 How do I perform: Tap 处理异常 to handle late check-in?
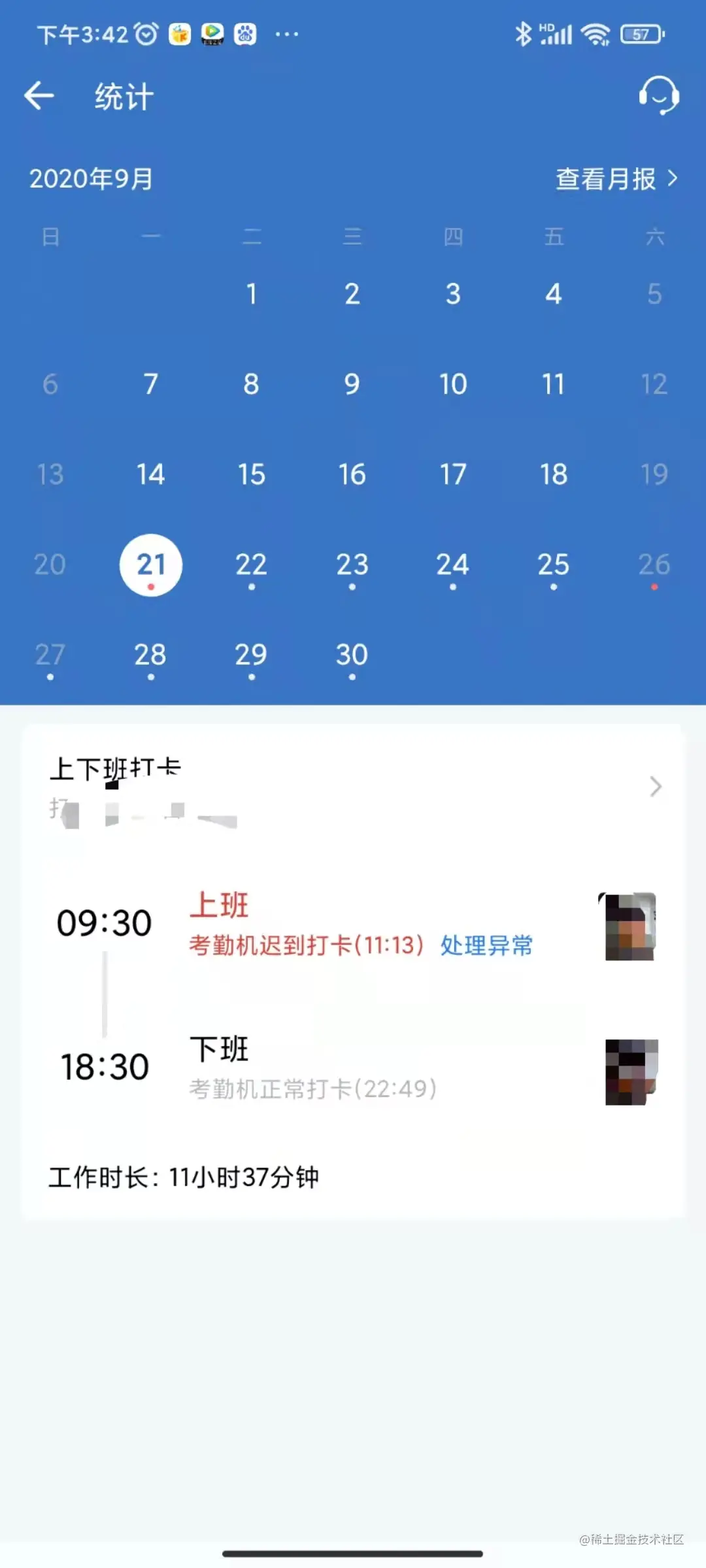point(486,945)
